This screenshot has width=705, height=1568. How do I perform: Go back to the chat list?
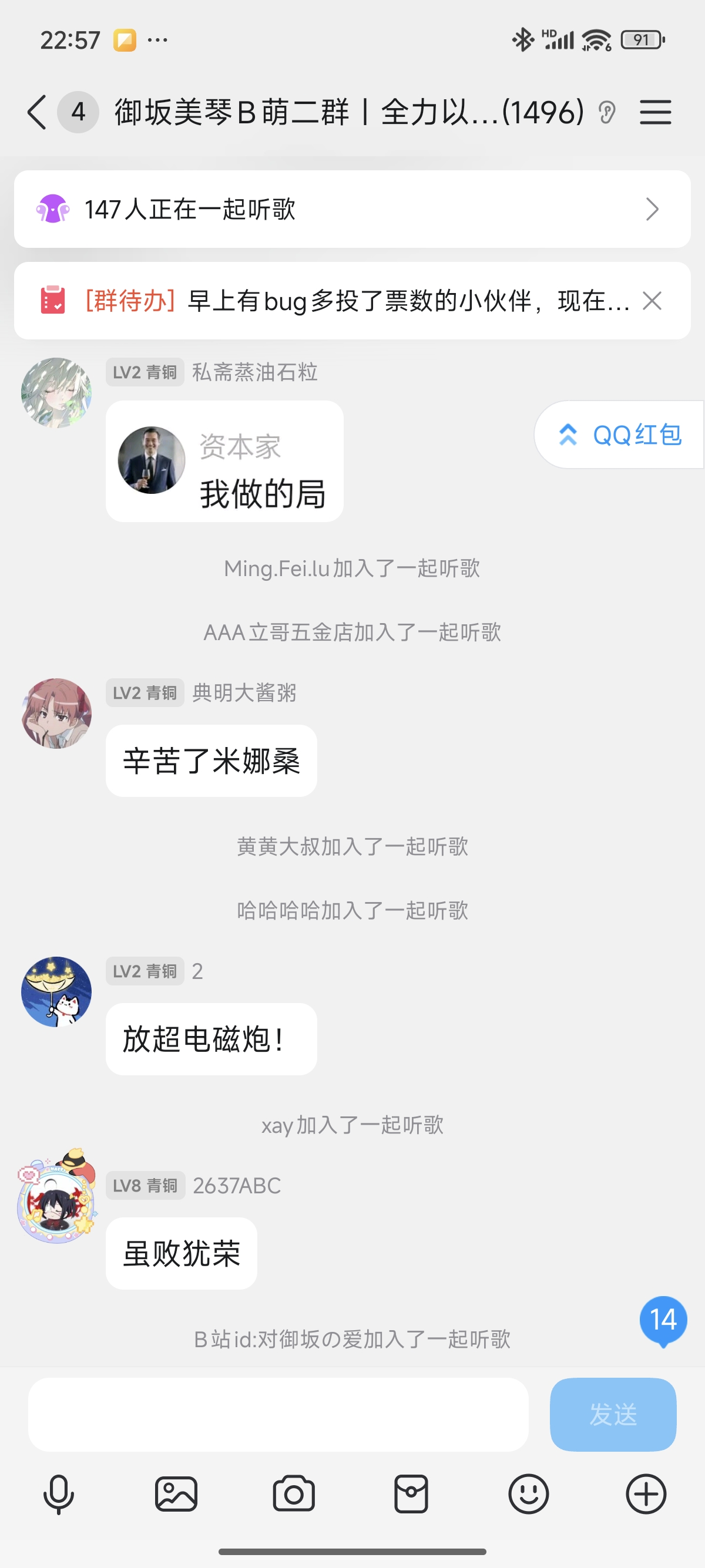point(36,112)
